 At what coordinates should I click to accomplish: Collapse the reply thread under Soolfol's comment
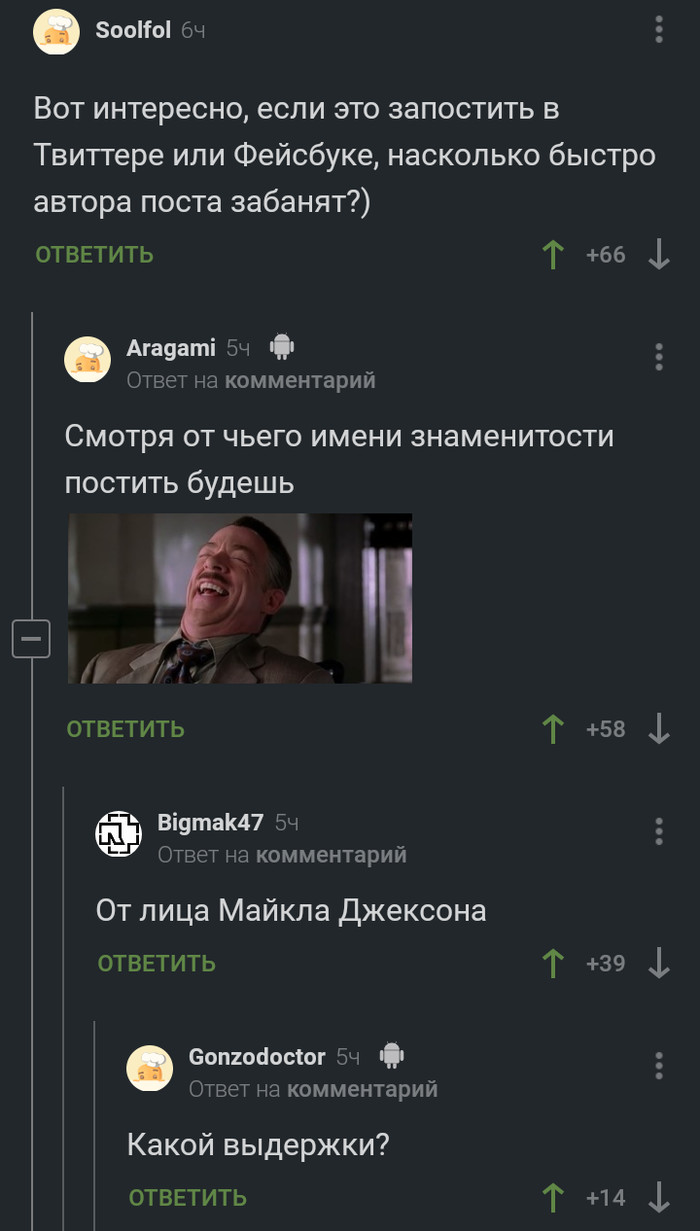[x=31, y=639]
